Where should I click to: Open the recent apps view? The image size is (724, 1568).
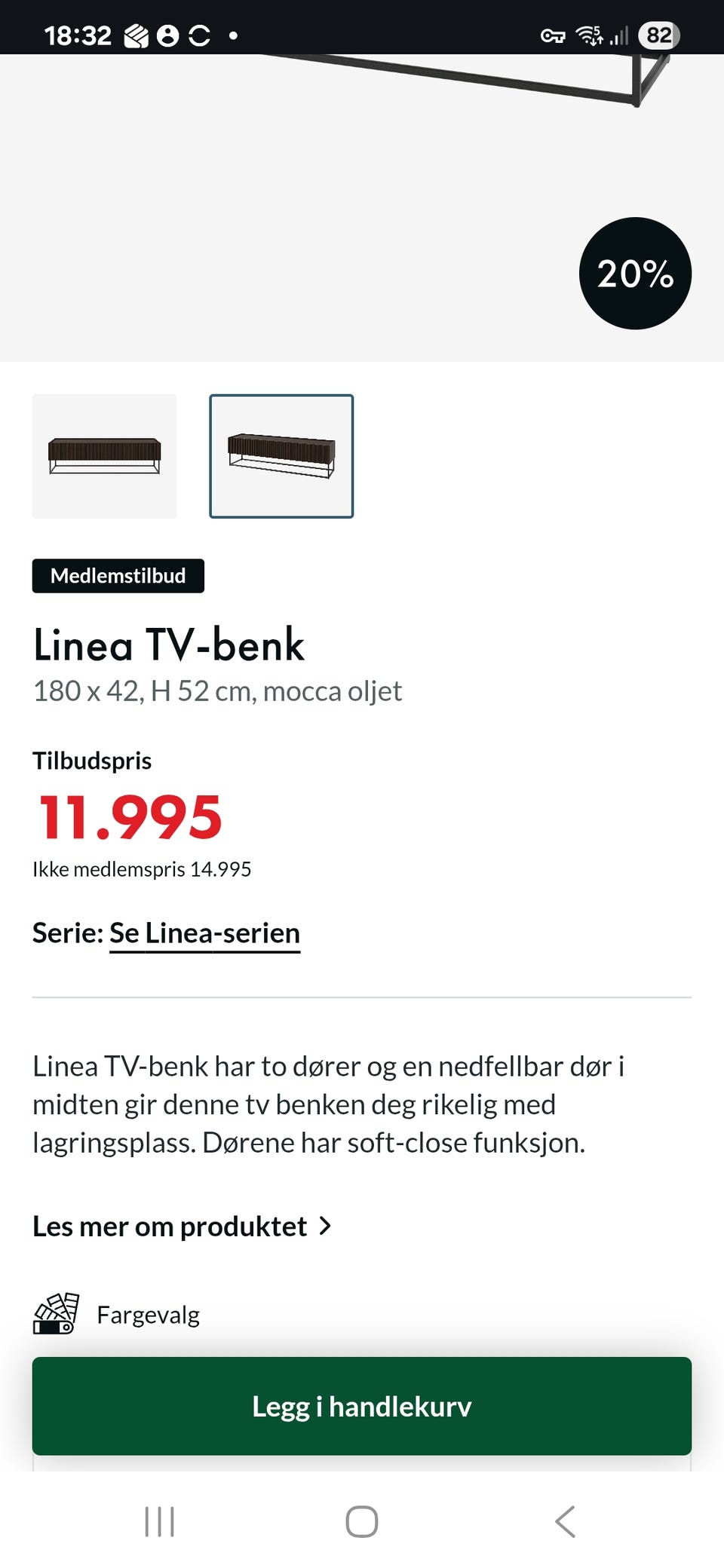point(160,1521)
